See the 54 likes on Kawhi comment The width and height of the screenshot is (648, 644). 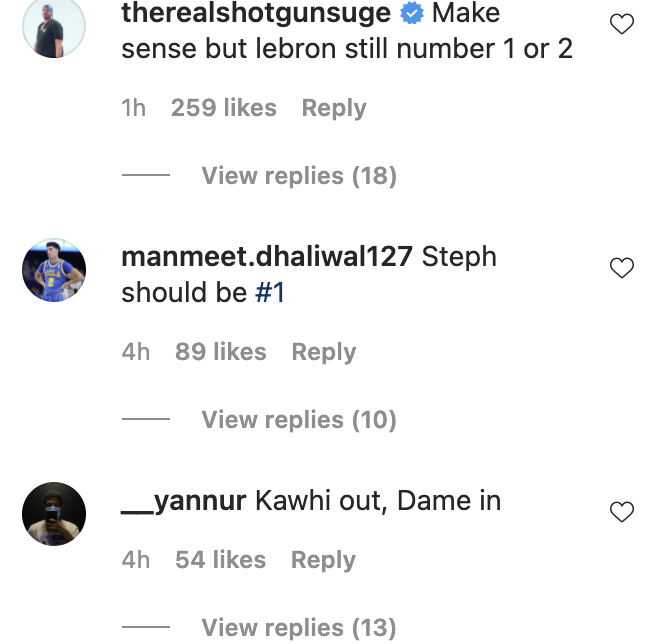point(220,560)
